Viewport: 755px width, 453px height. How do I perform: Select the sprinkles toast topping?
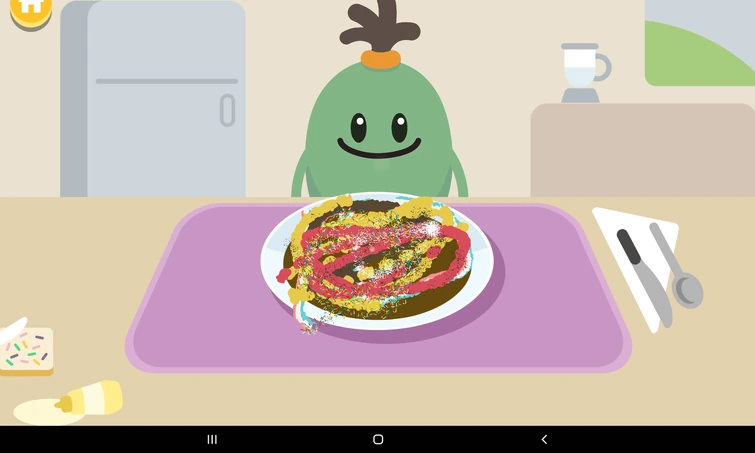(26, 351)
